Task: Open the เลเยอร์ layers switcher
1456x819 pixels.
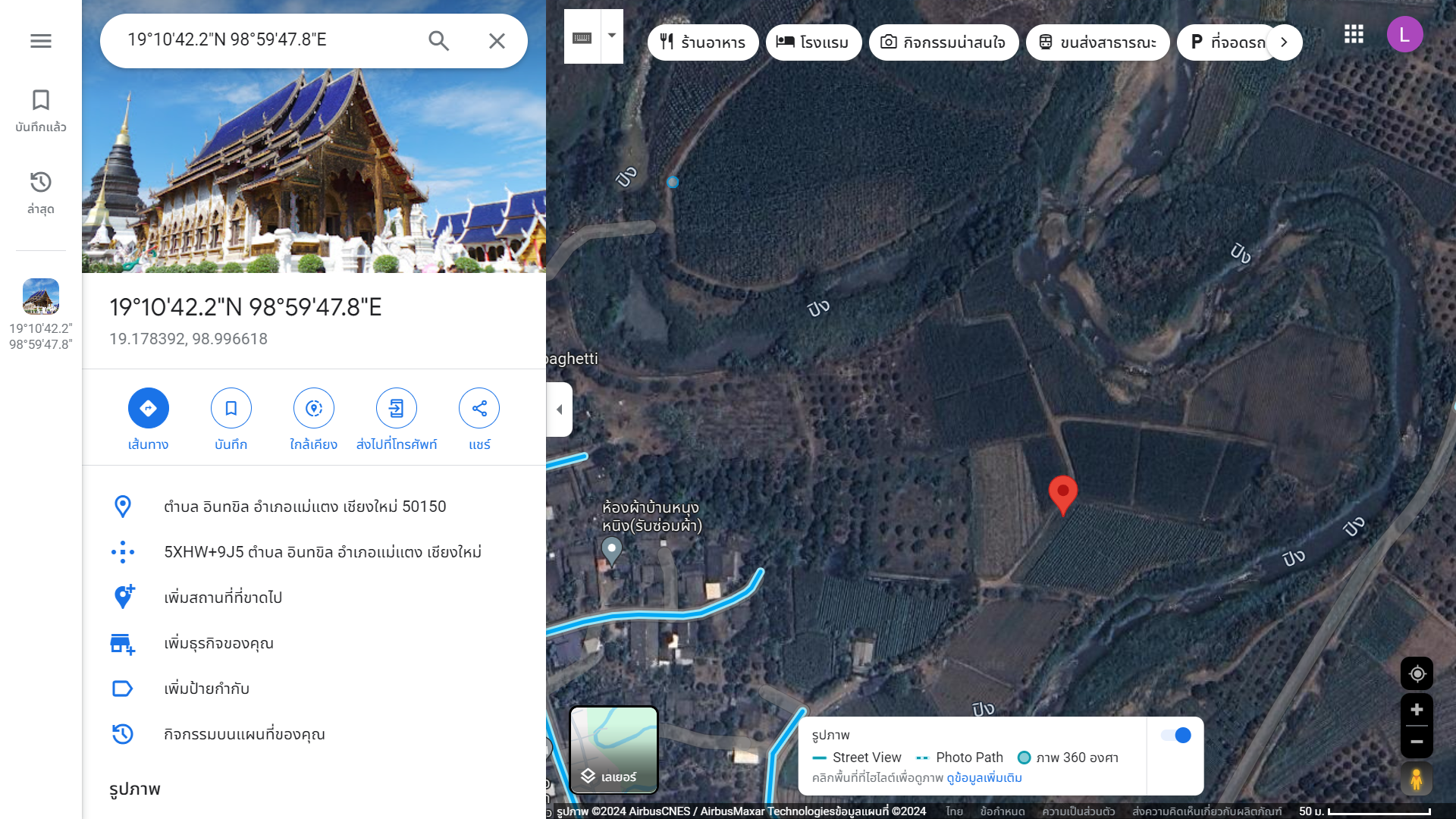Action: [613, 750]
